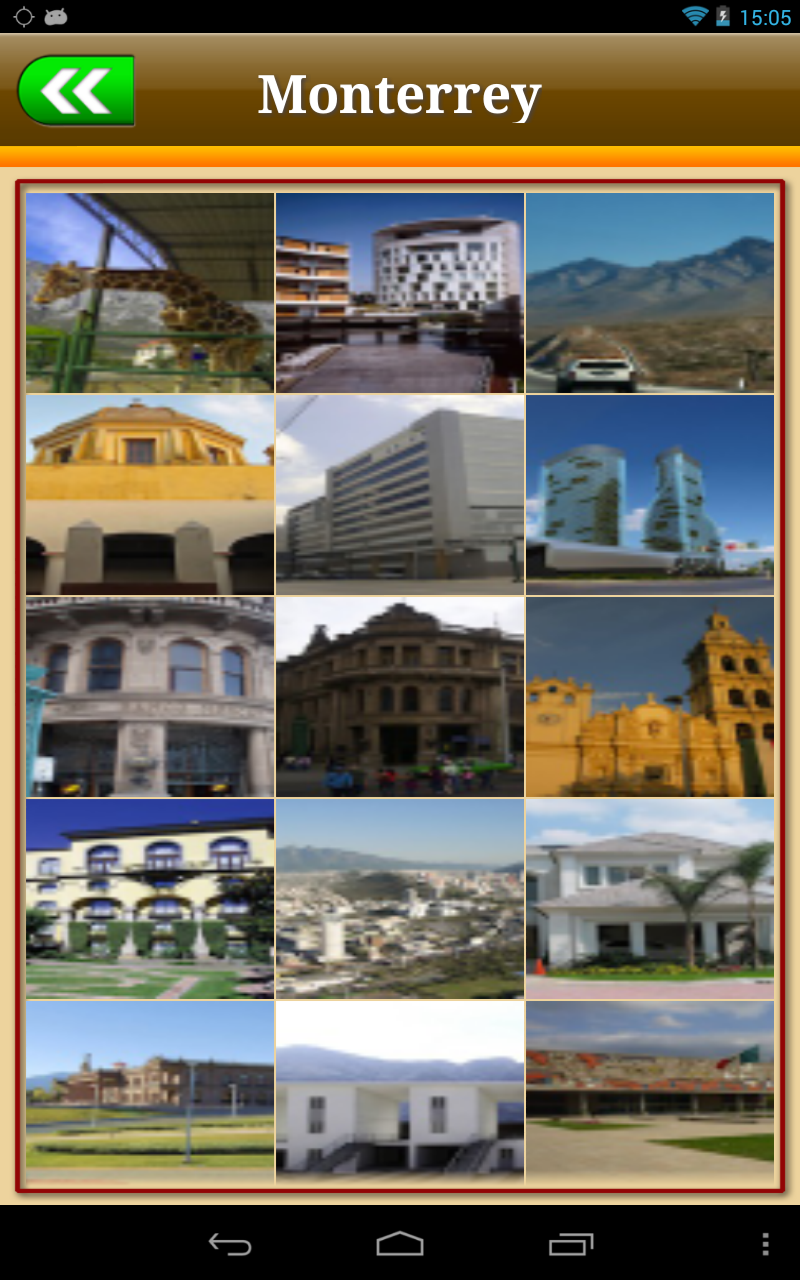Select the yellow dome building photo
The width and height of the screenshot is (800, 1280).
[x=150, y=495]
